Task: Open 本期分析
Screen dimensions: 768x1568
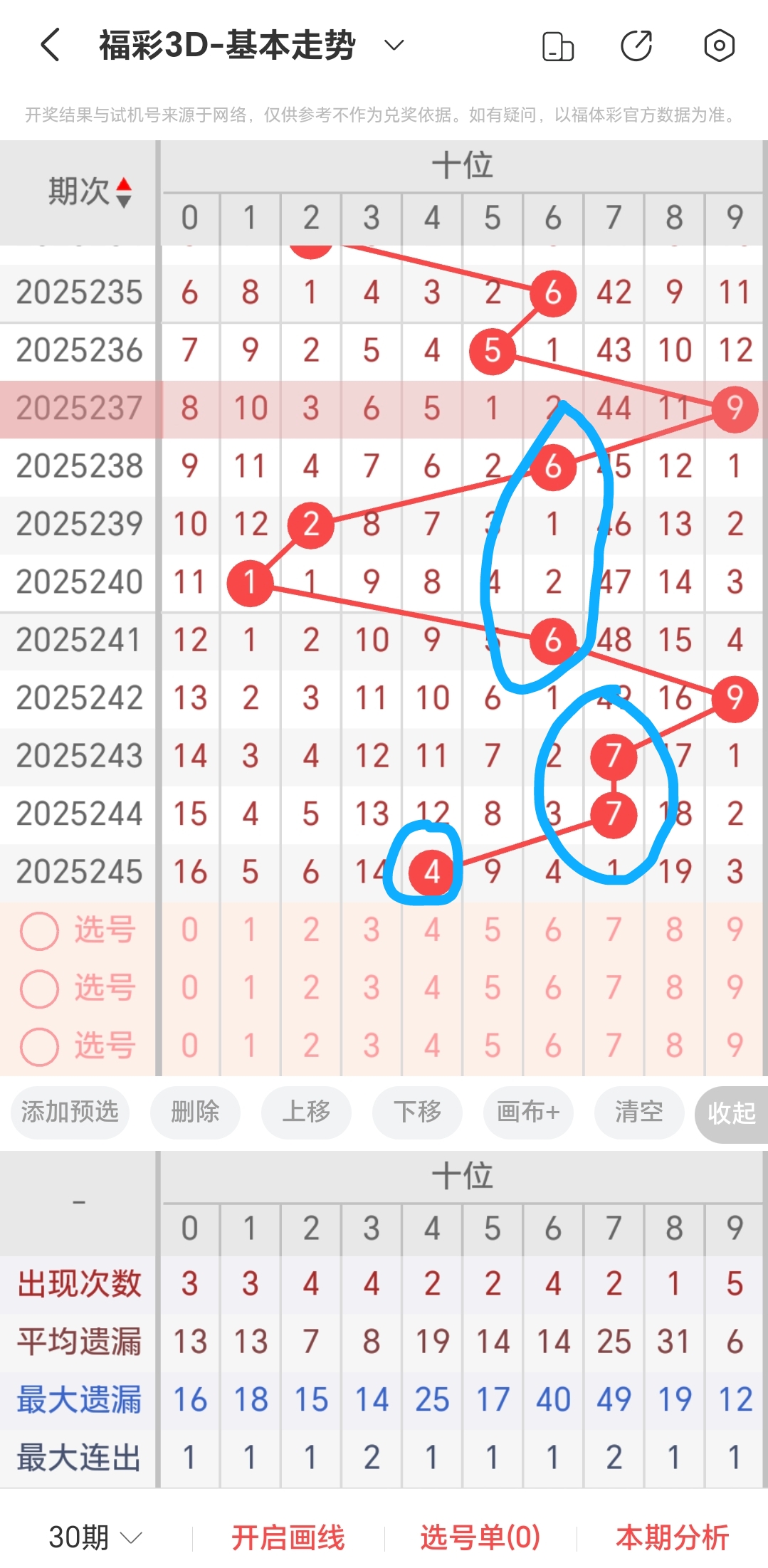Action: (672, 1537)
